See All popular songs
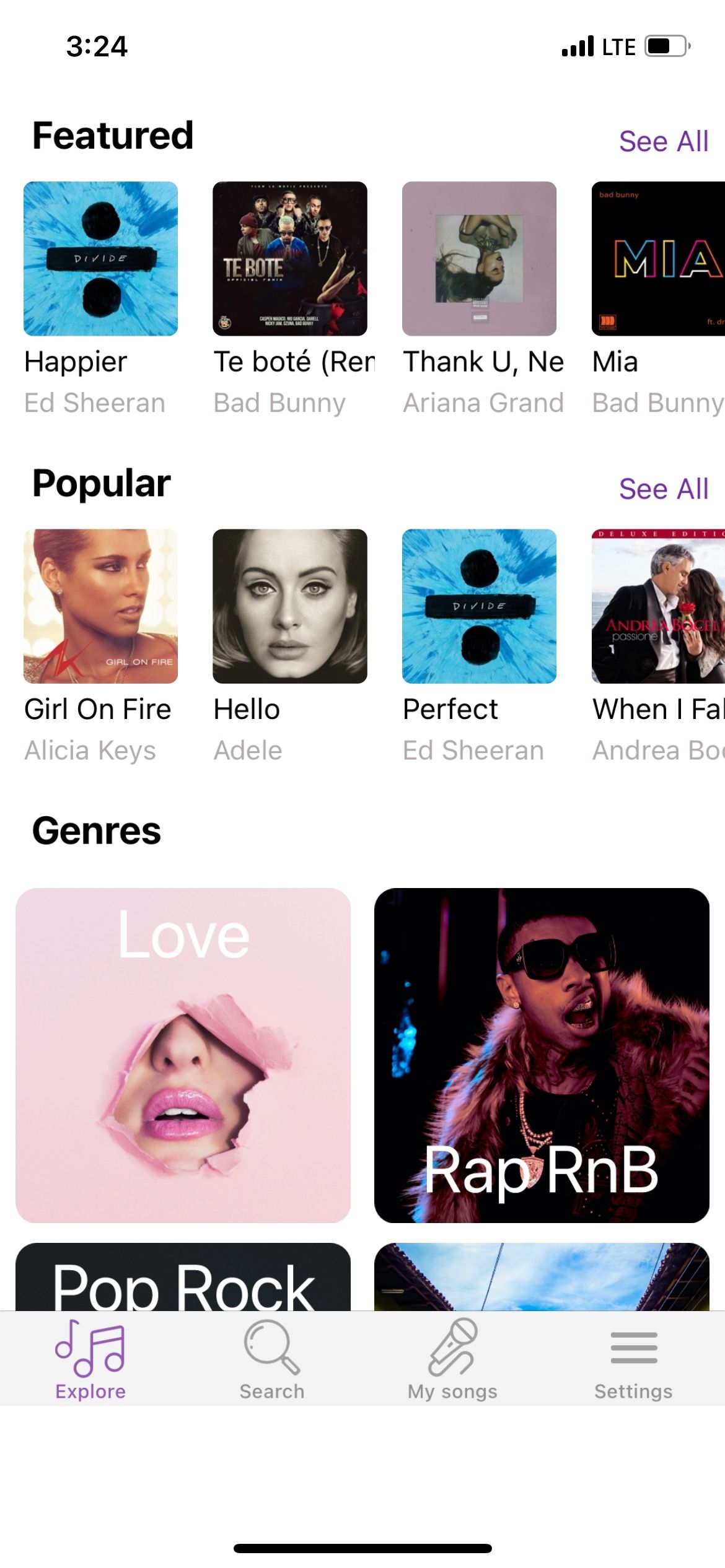The width and height of the screenshot is (725, 1568). click(664, 489)
